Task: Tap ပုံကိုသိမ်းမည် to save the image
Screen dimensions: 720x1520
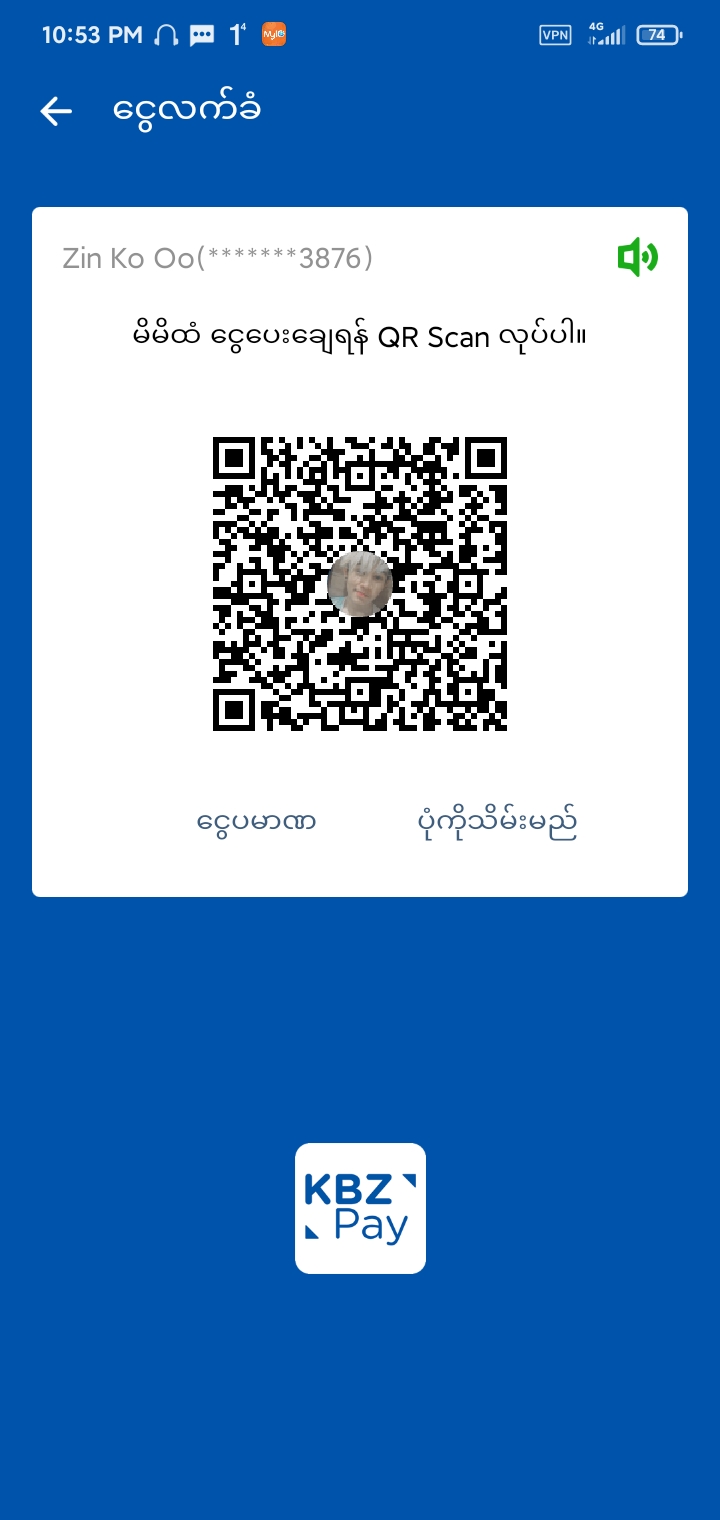Action: coord(497,823)
